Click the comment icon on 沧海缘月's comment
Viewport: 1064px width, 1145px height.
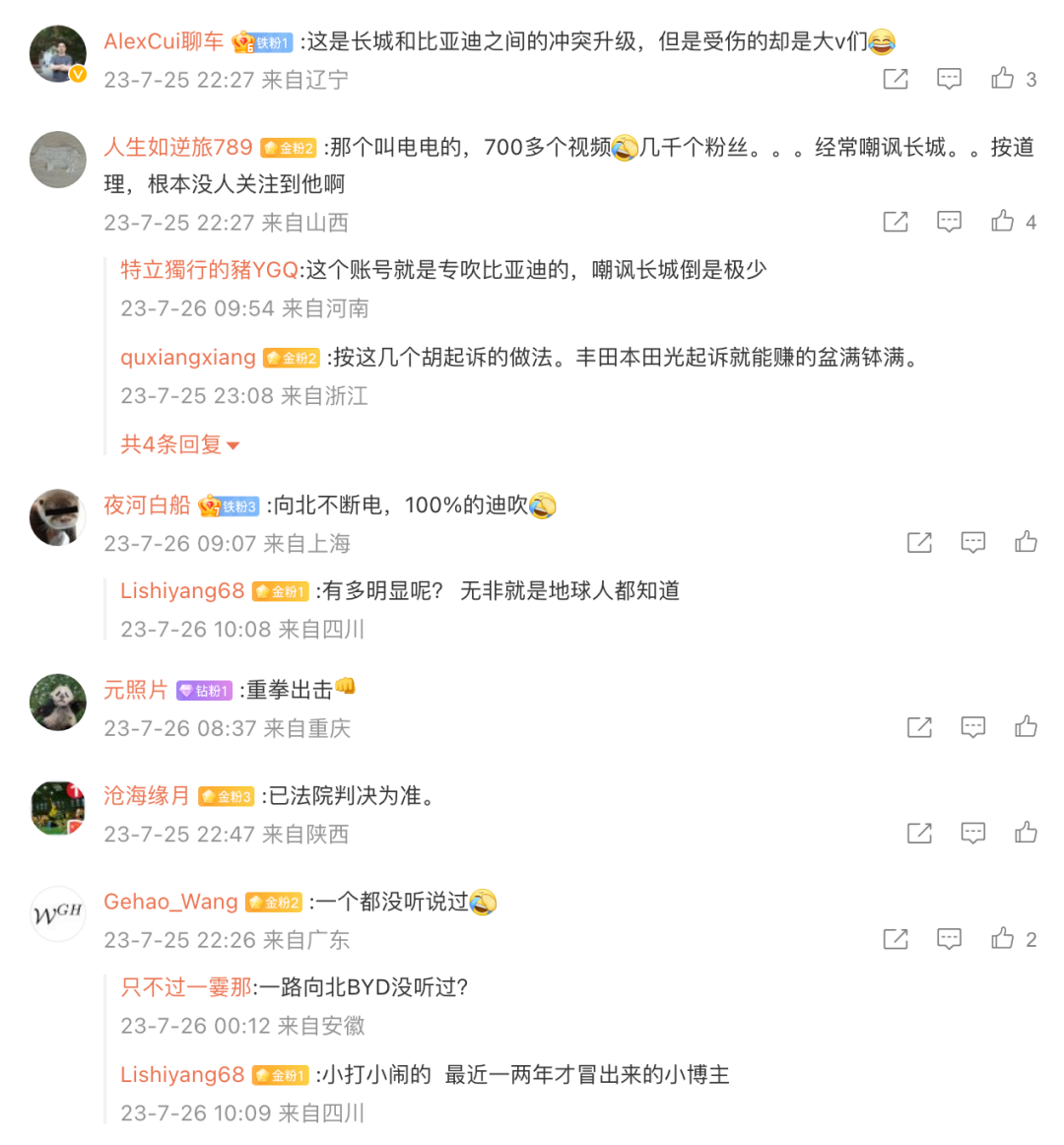[x=972, y=833]
